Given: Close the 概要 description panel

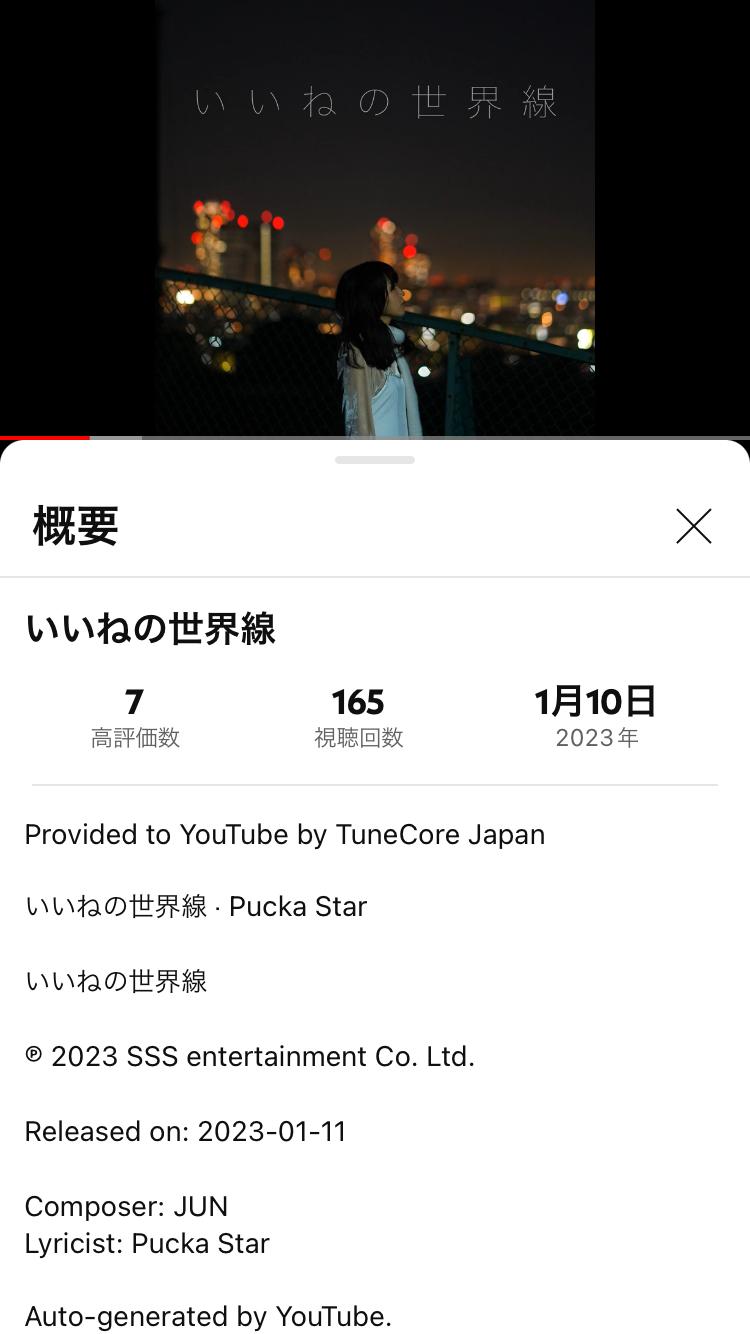Looking at the screenshot, I should click(693, 526).
